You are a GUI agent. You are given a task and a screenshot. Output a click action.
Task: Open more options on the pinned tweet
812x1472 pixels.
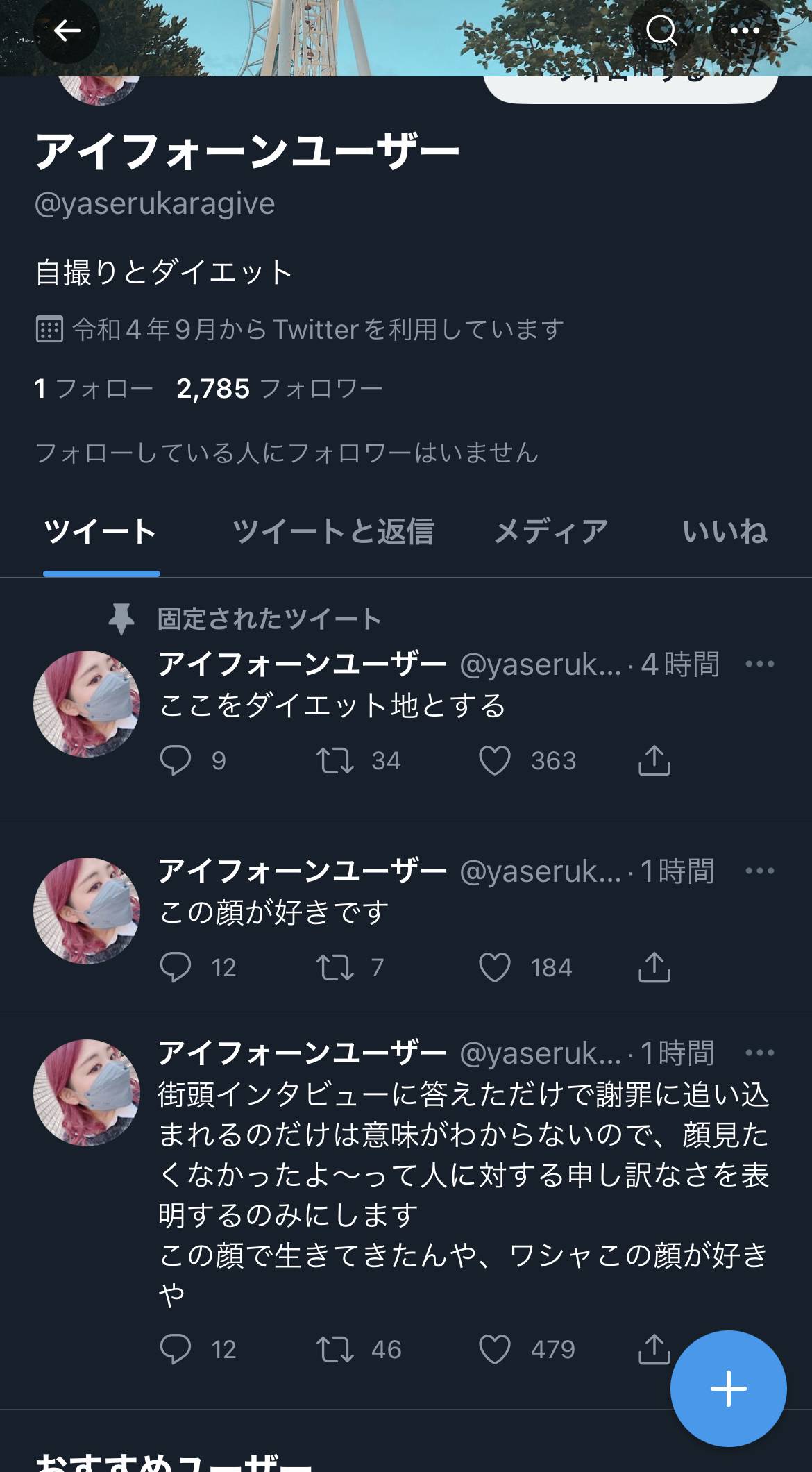point(759,664)
